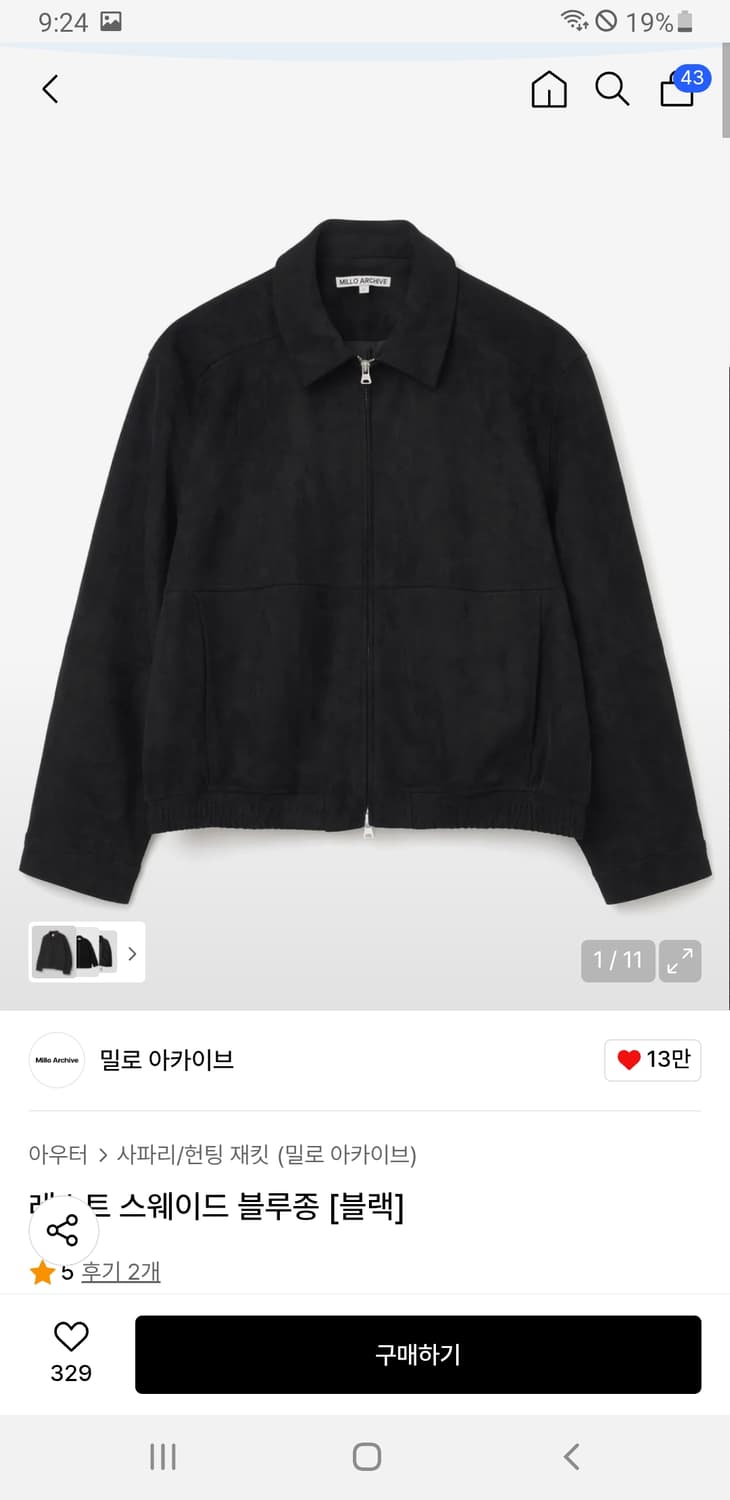Open the 밀로 아카이브 brand name
This screenshot has width=730, height=1500.
[x=166, y=1060]
